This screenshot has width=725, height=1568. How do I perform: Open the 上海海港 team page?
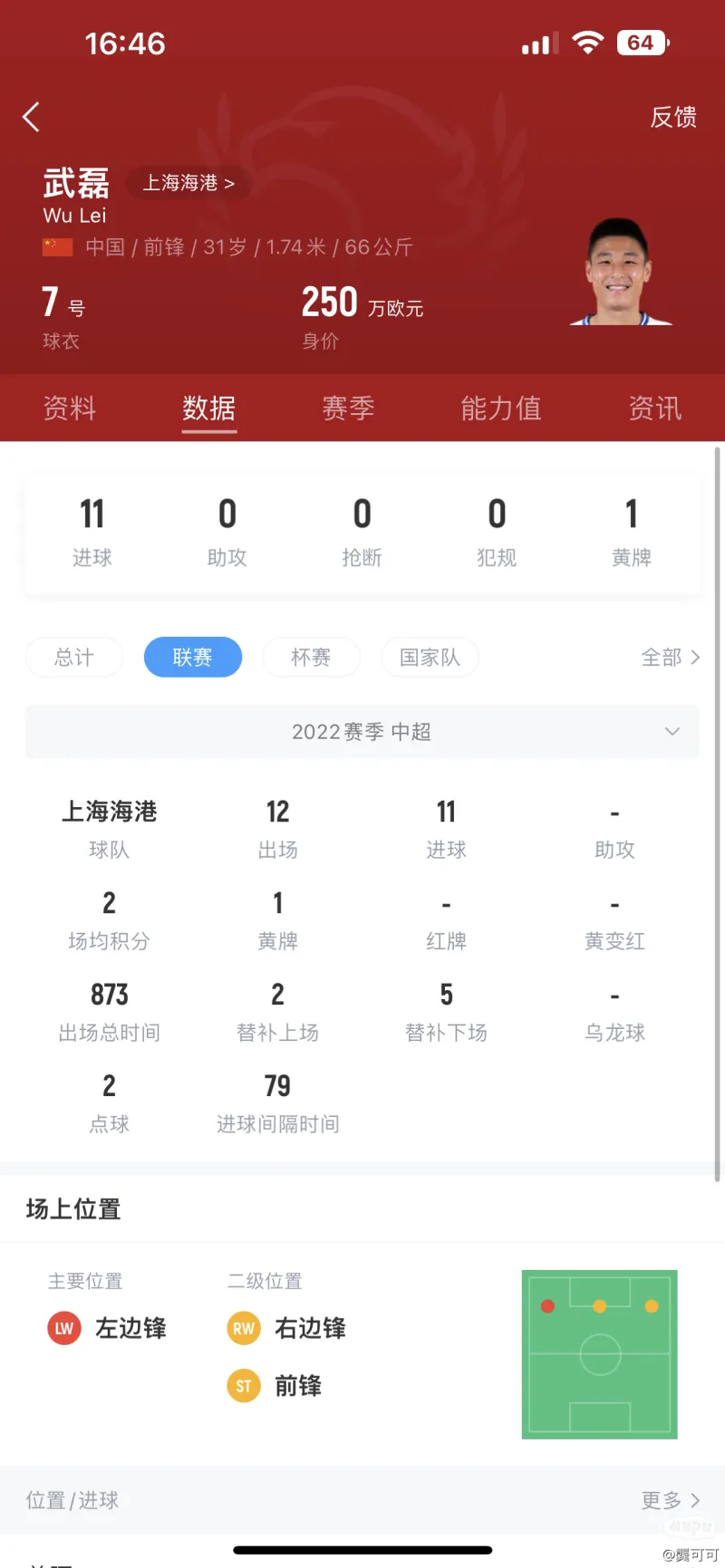coord(188,183)
